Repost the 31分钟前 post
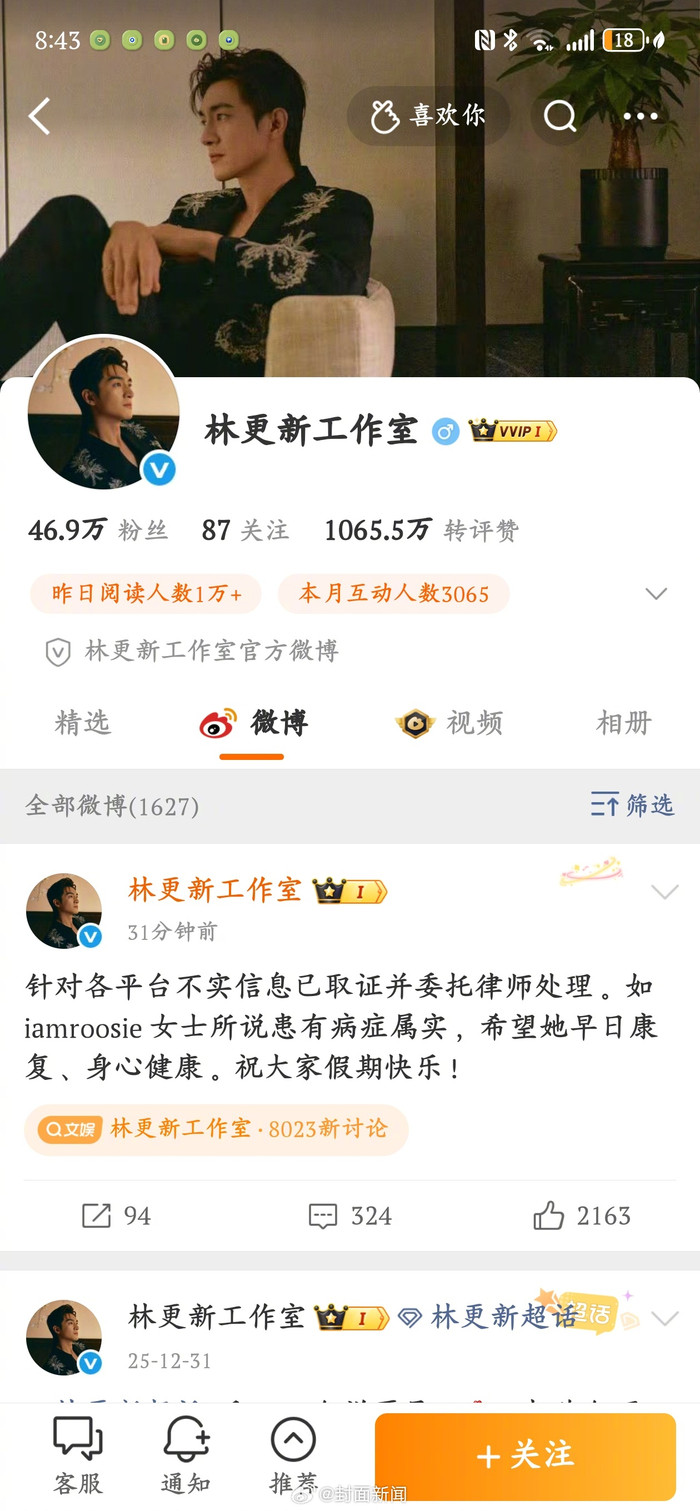This screenshot has width=700, height=1511. click(x=116, y=1216)
